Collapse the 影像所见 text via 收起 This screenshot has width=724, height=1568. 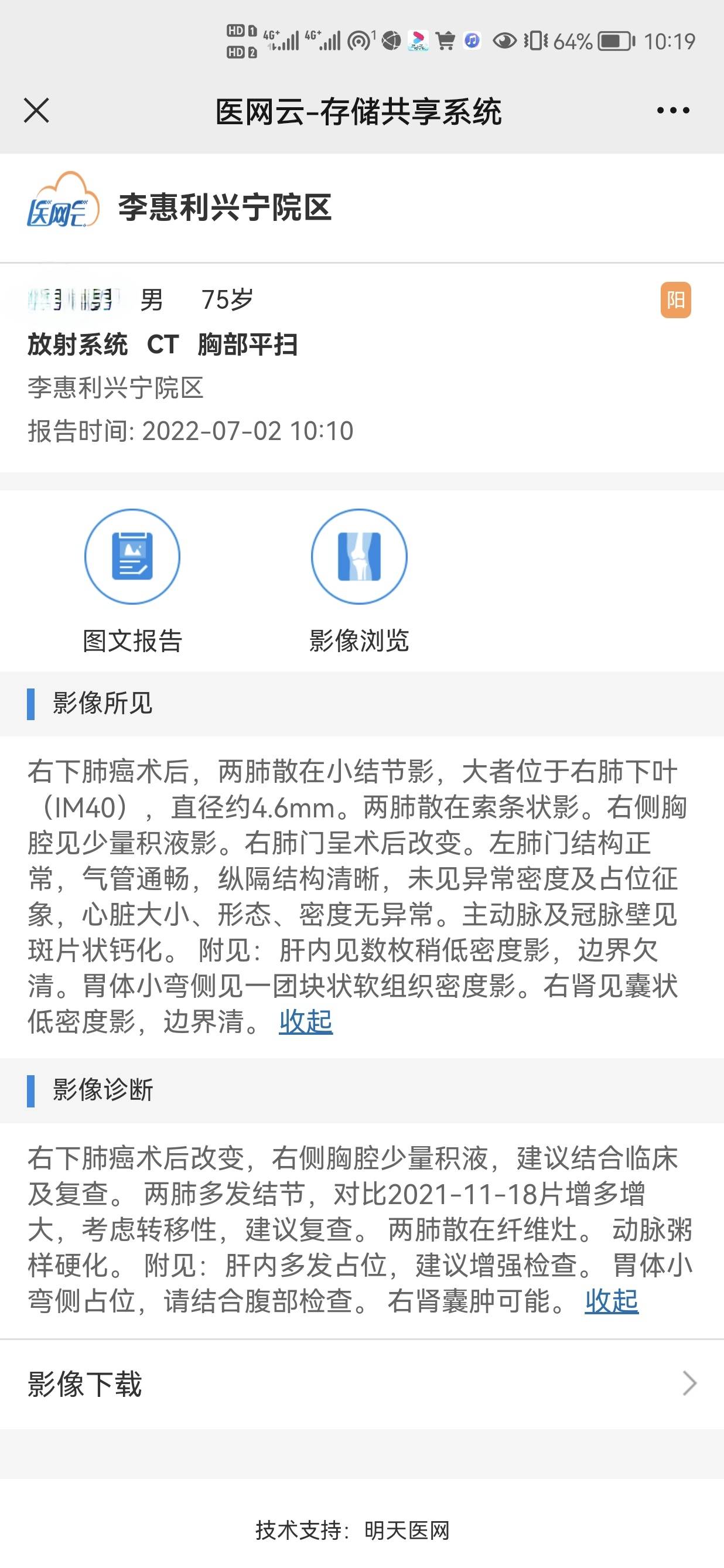tap(304, 1022)
